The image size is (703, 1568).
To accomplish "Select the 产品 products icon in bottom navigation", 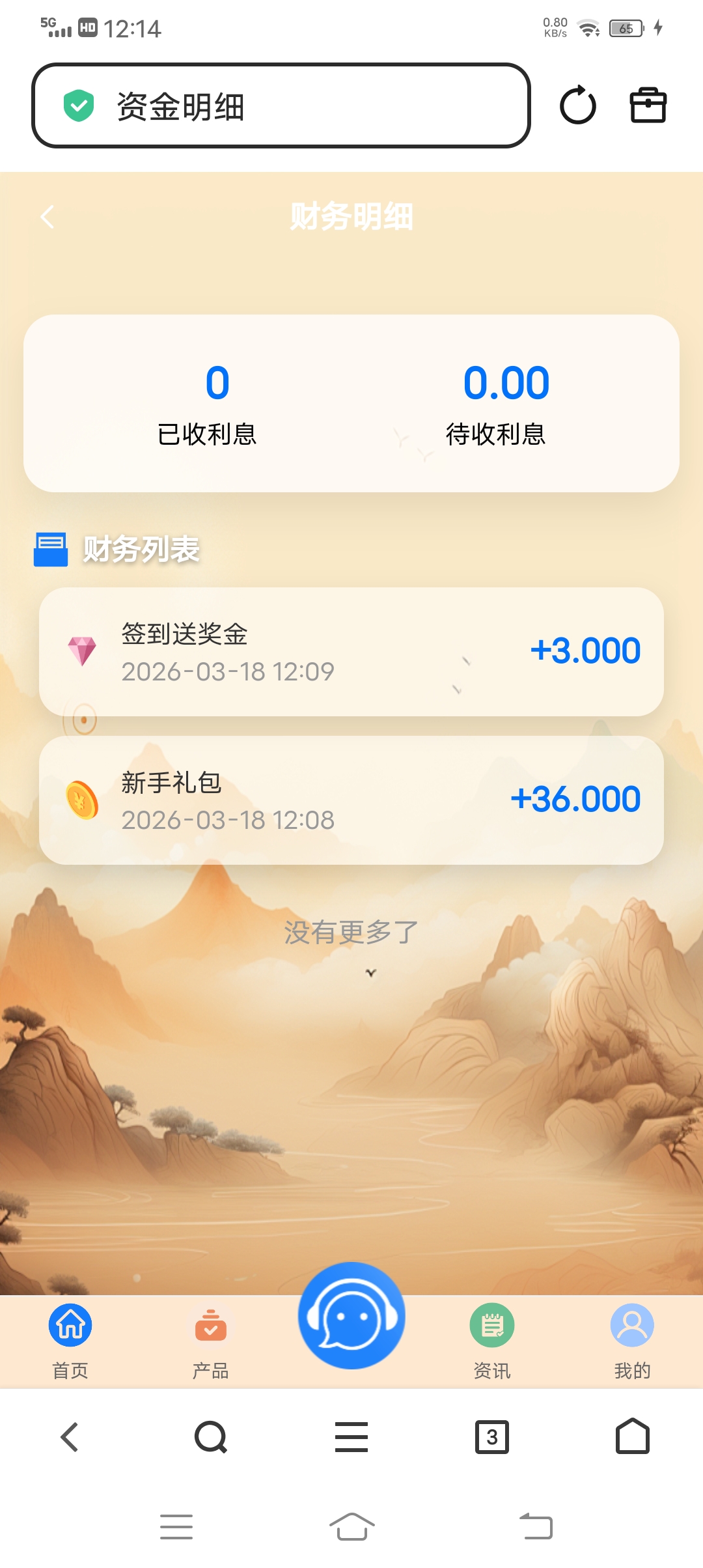I will pos(210,1324).
